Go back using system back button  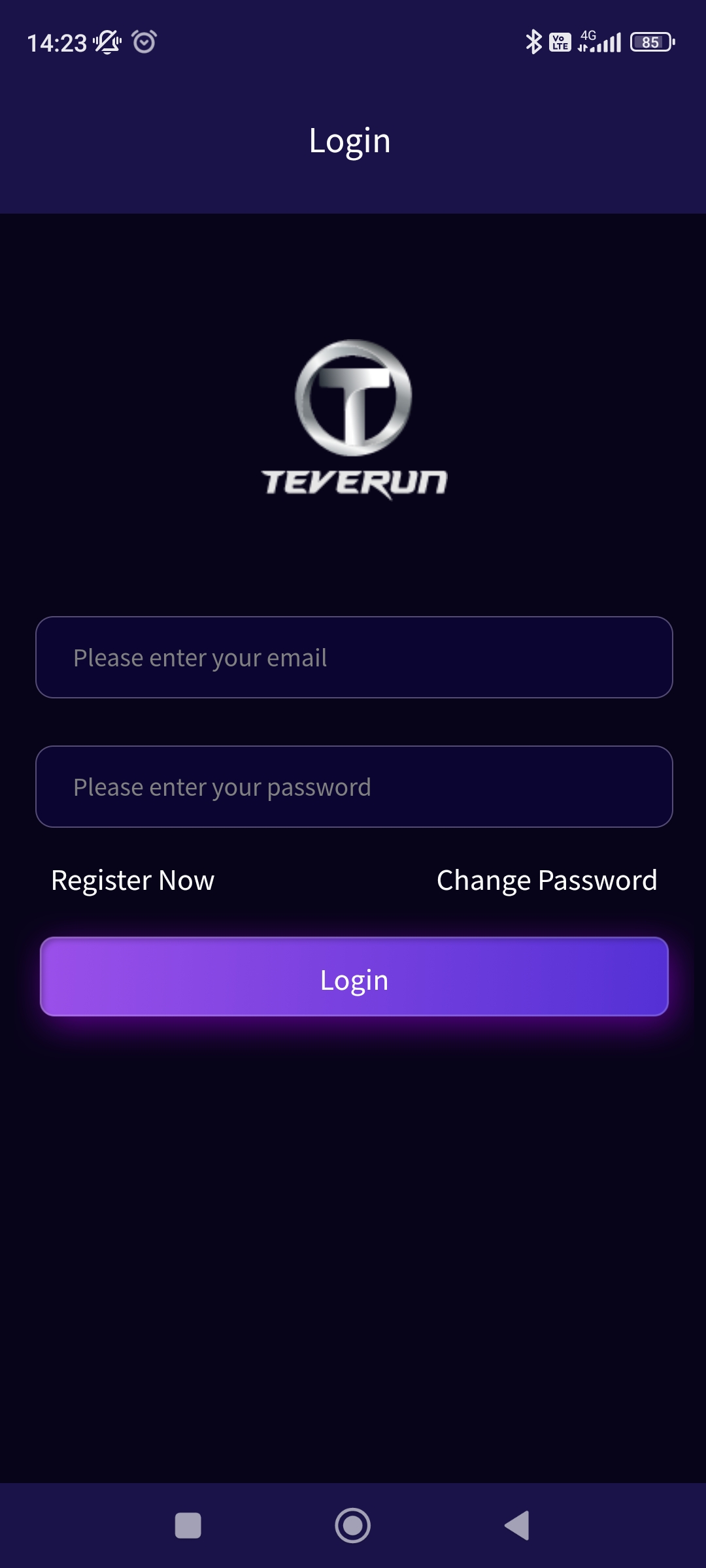517,1526
